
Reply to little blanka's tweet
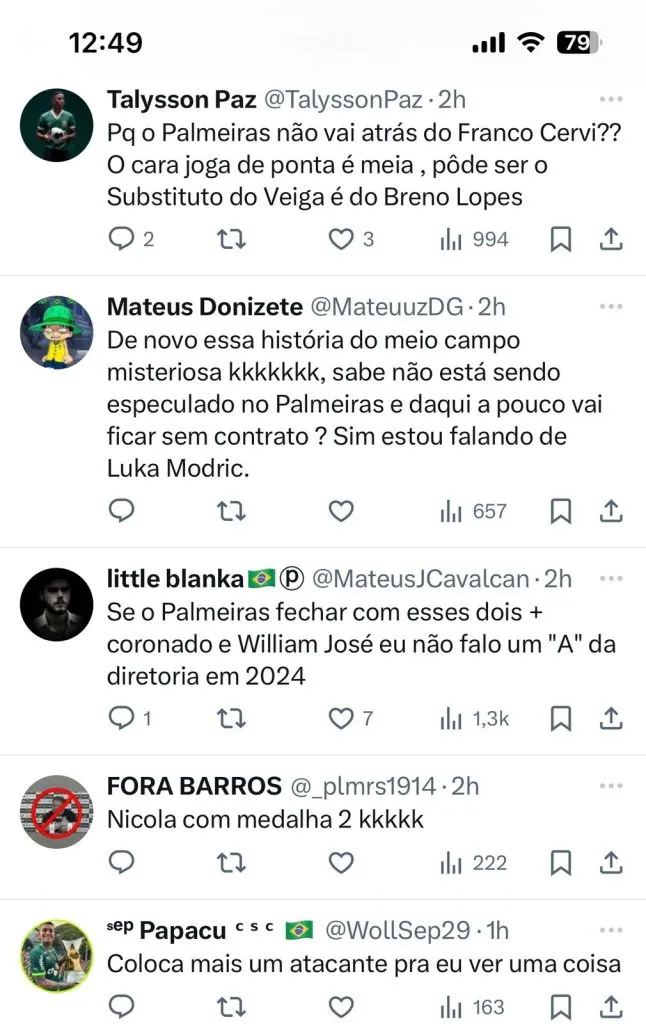121,718
